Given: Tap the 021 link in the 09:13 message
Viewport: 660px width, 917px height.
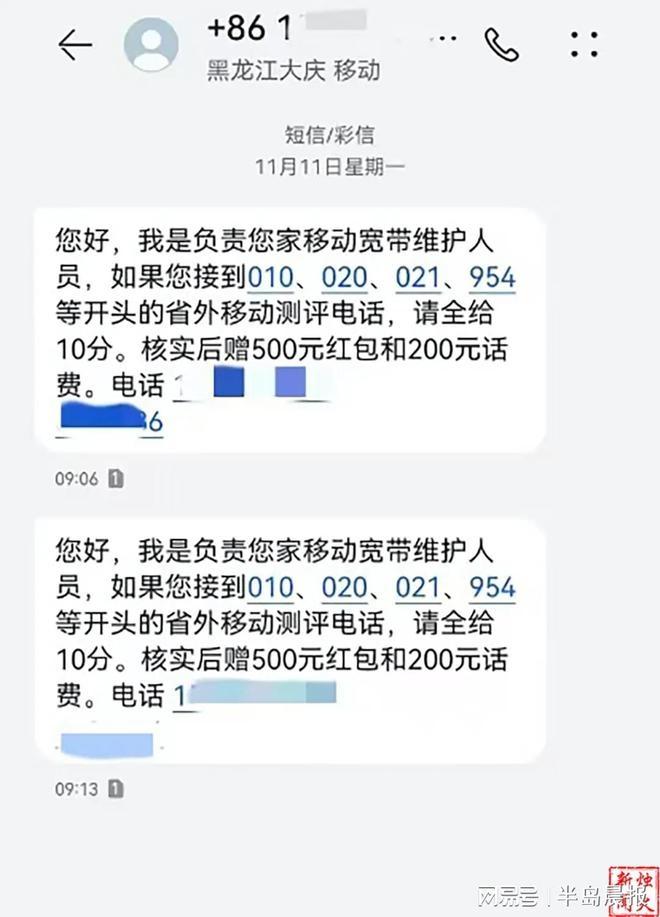Looking at the screenshot, I should point(419,586).
